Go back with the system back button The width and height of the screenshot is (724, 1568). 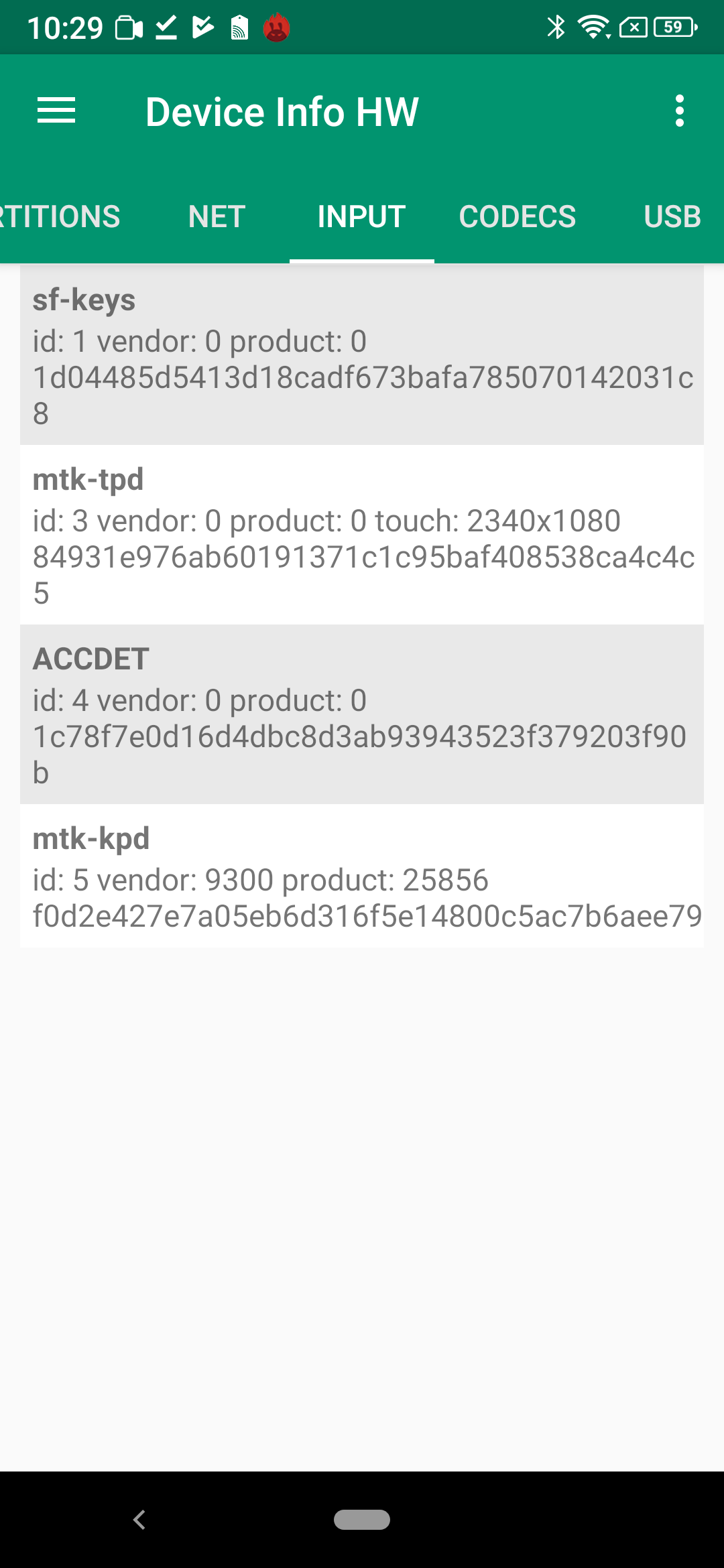click(x=139, y=1520)
